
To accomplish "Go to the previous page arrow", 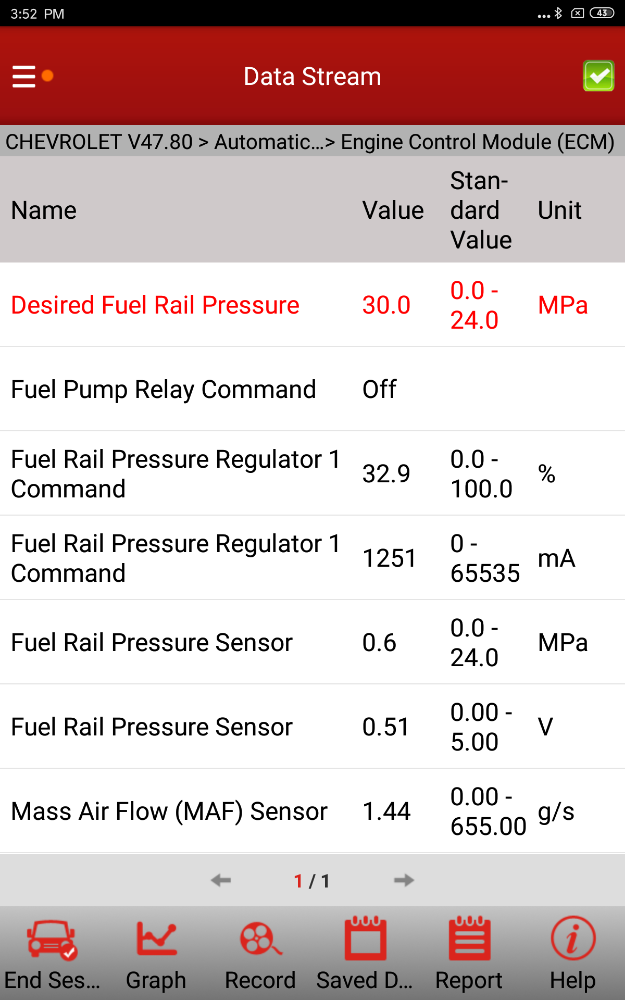I will [x=221, y=881].
